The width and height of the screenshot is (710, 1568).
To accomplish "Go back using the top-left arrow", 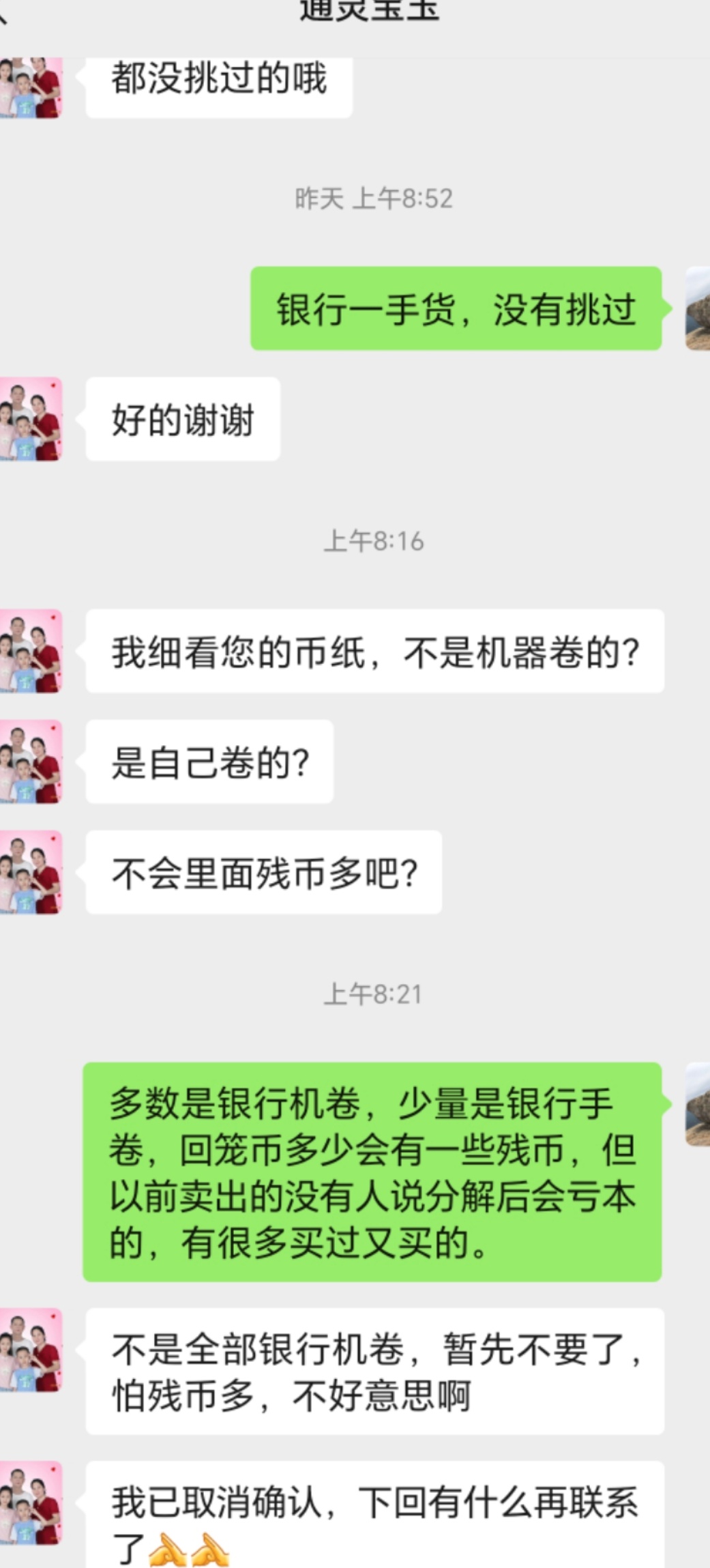I will pyautogui.click(x=3, y=5).
